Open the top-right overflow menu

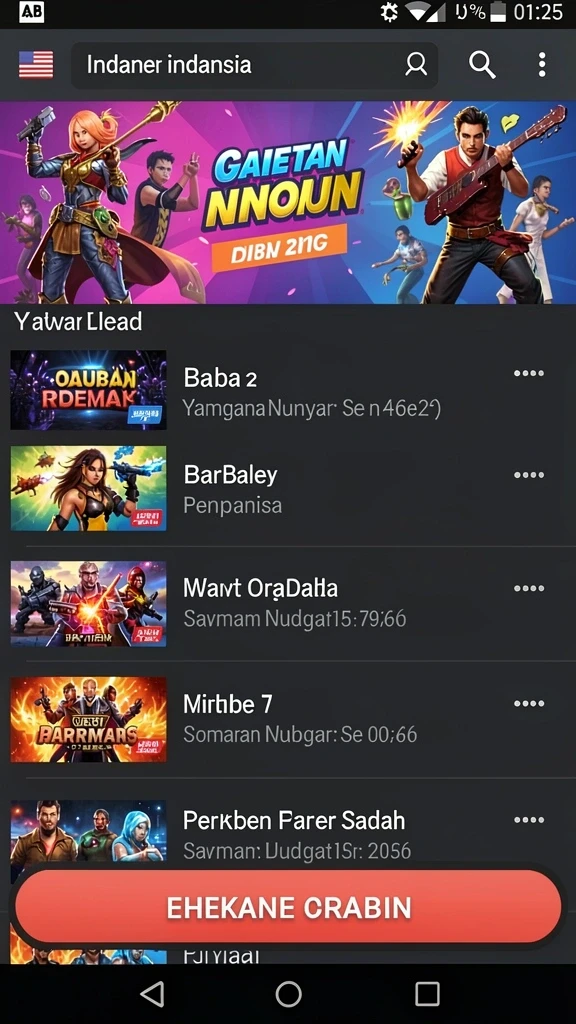pyautogui.click(x=542, y=65)
